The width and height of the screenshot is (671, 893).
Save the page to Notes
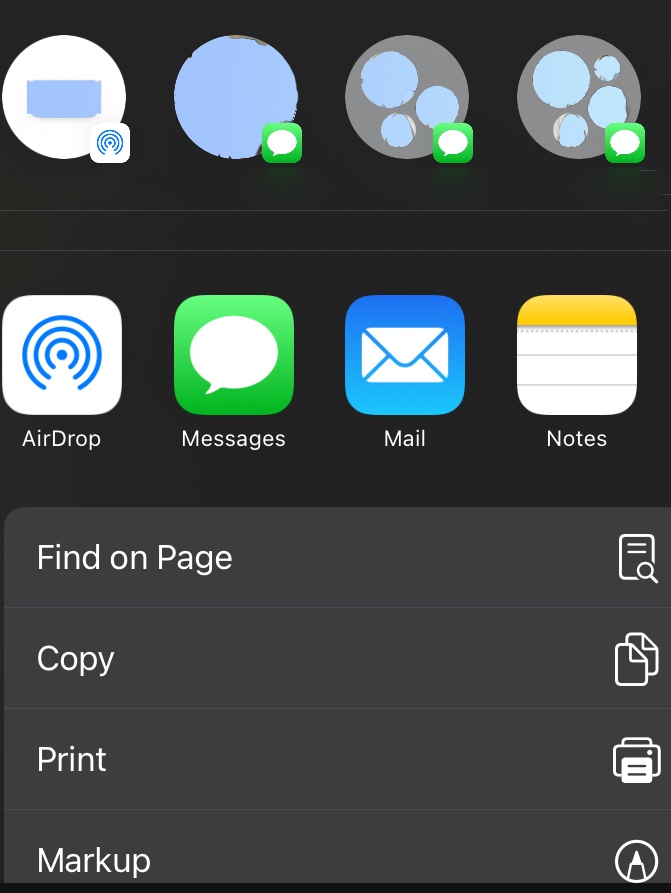point(577,355)
